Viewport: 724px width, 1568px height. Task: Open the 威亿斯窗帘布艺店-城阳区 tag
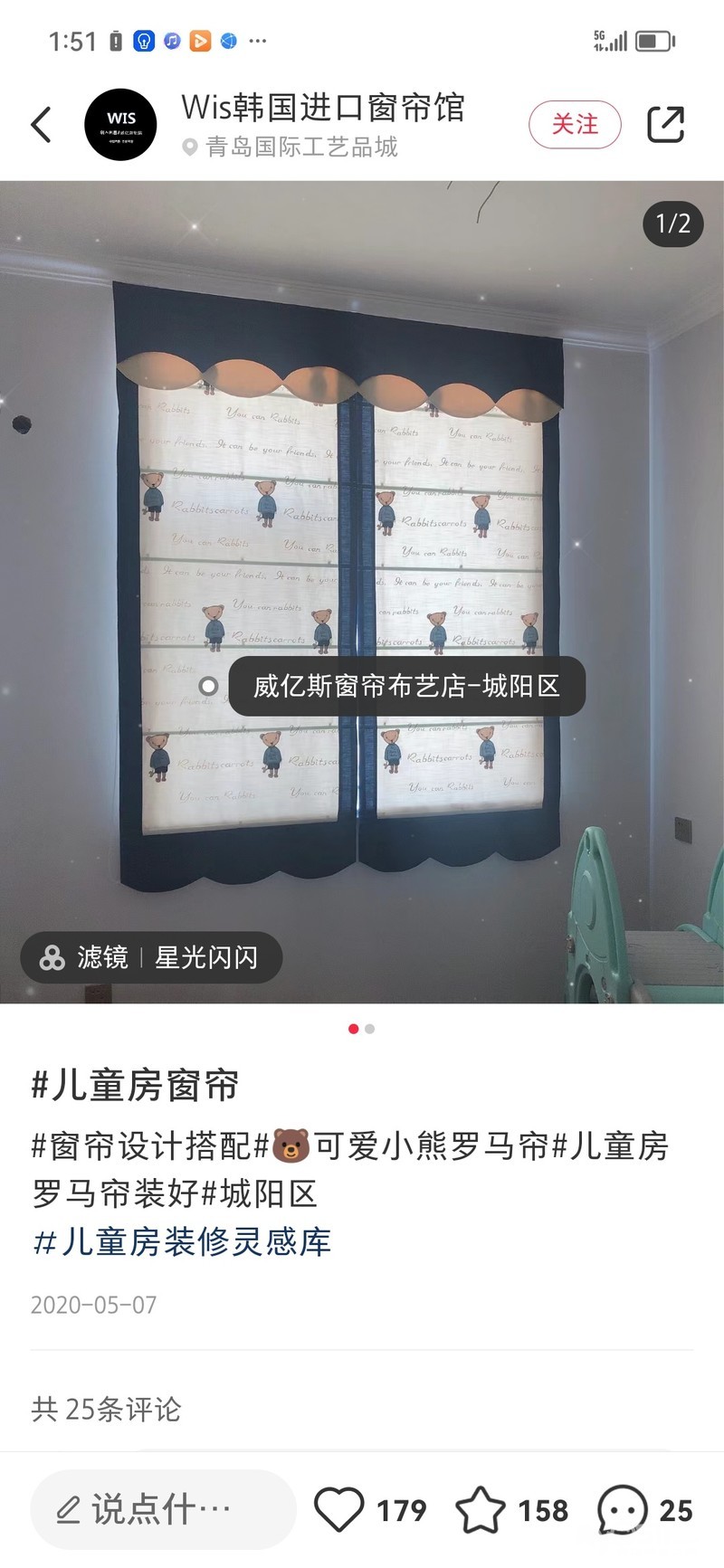click(405, 686)
